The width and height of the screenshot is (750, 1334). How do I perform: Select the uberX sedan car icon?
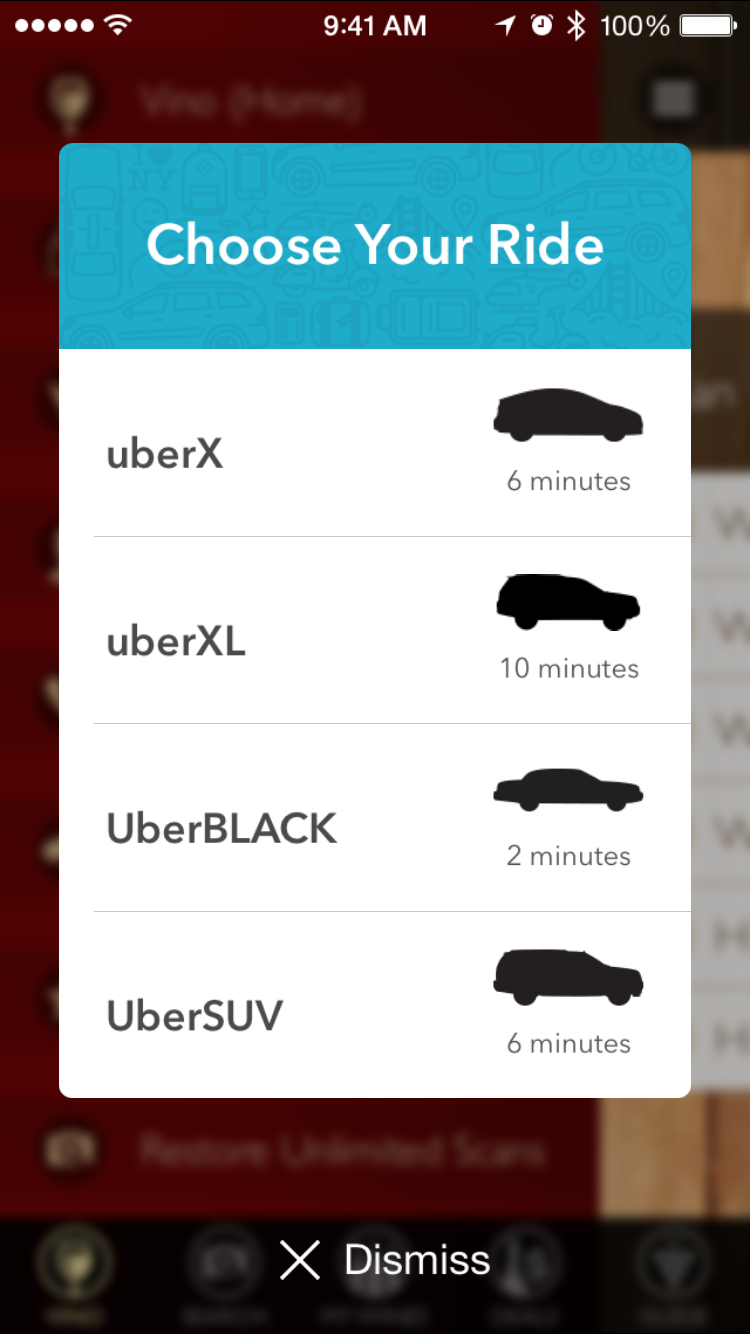click(x=567, y=413)
